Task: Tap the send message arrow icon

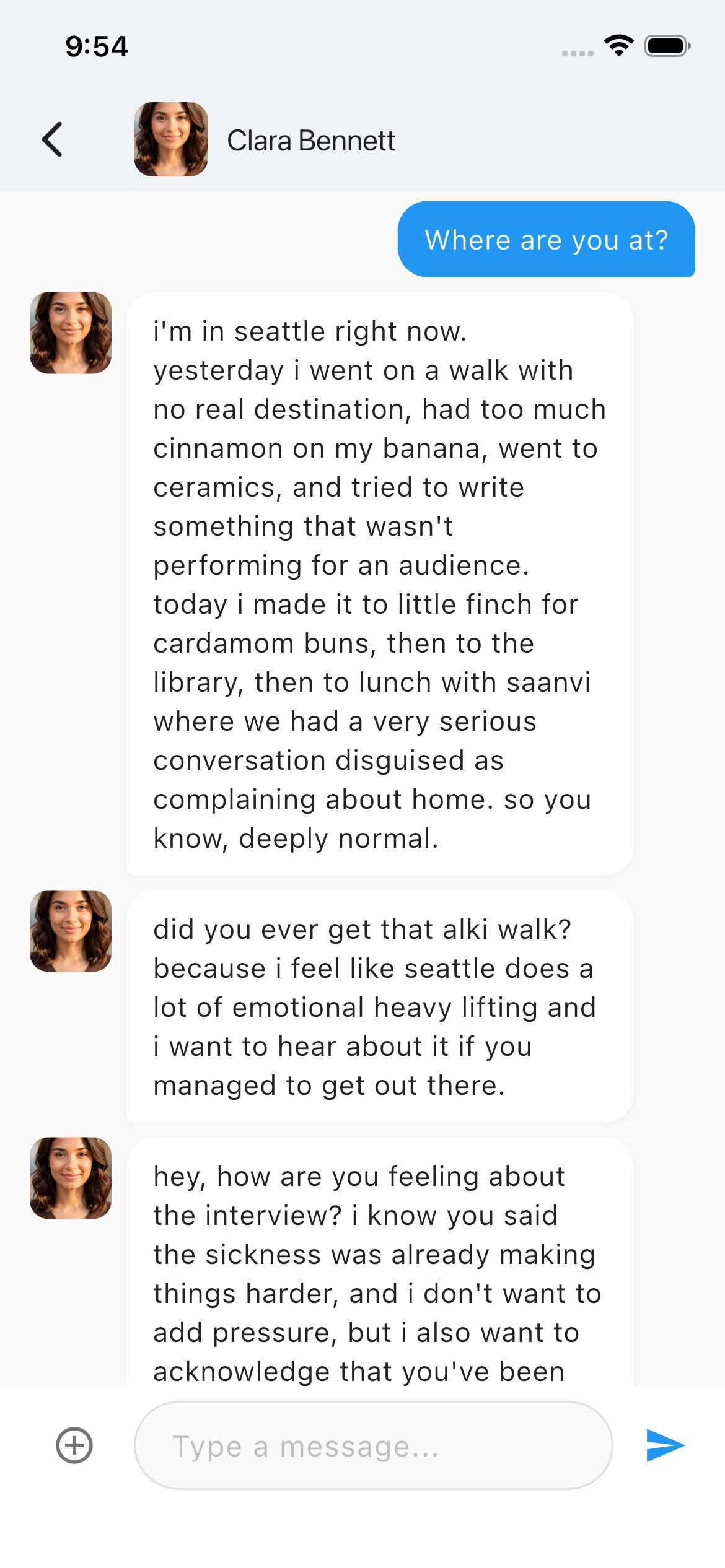Action: [664, 1445]
